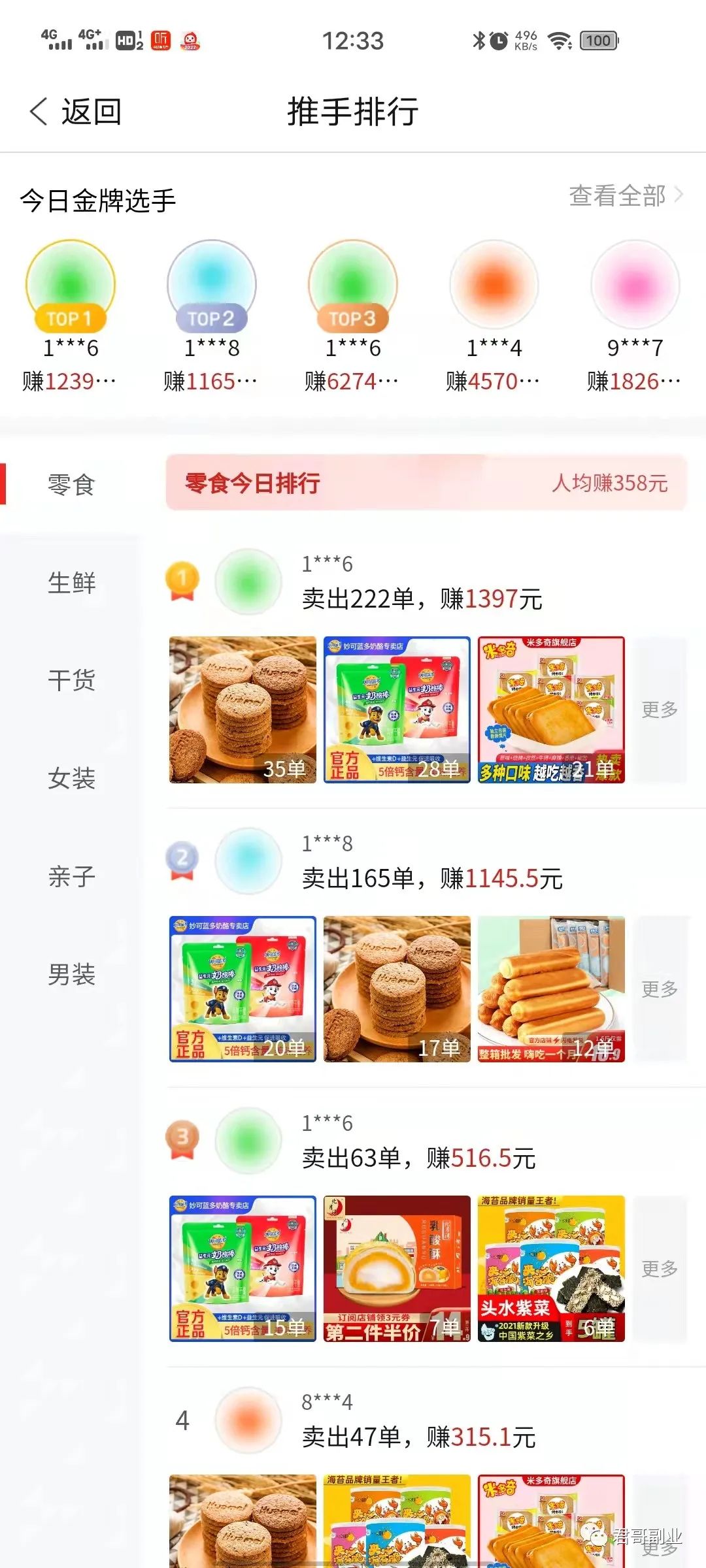Select the 零食 category tab
This screenshot has width=706, height=1568.
(x=71, y=485)
